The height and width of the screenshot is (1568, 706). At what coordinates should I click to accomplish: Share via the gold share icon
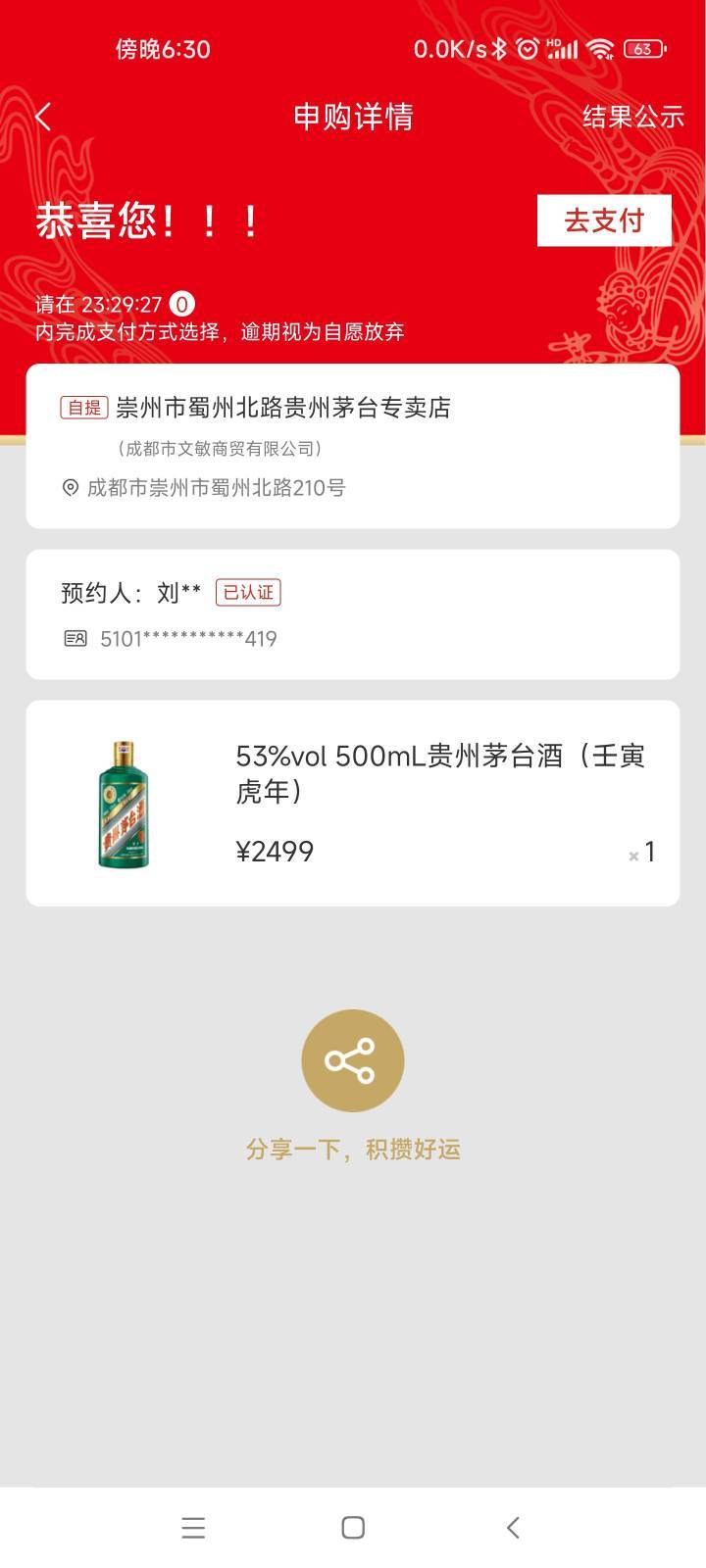(x=353, y=1060)
